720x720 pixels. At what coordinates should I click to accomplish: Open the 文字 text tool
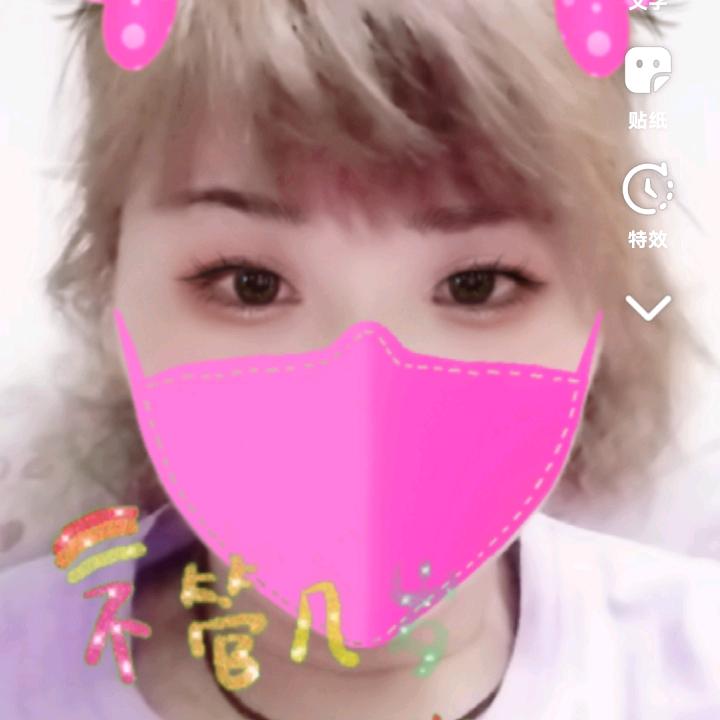pyautogui.click(x=647, y=4)
